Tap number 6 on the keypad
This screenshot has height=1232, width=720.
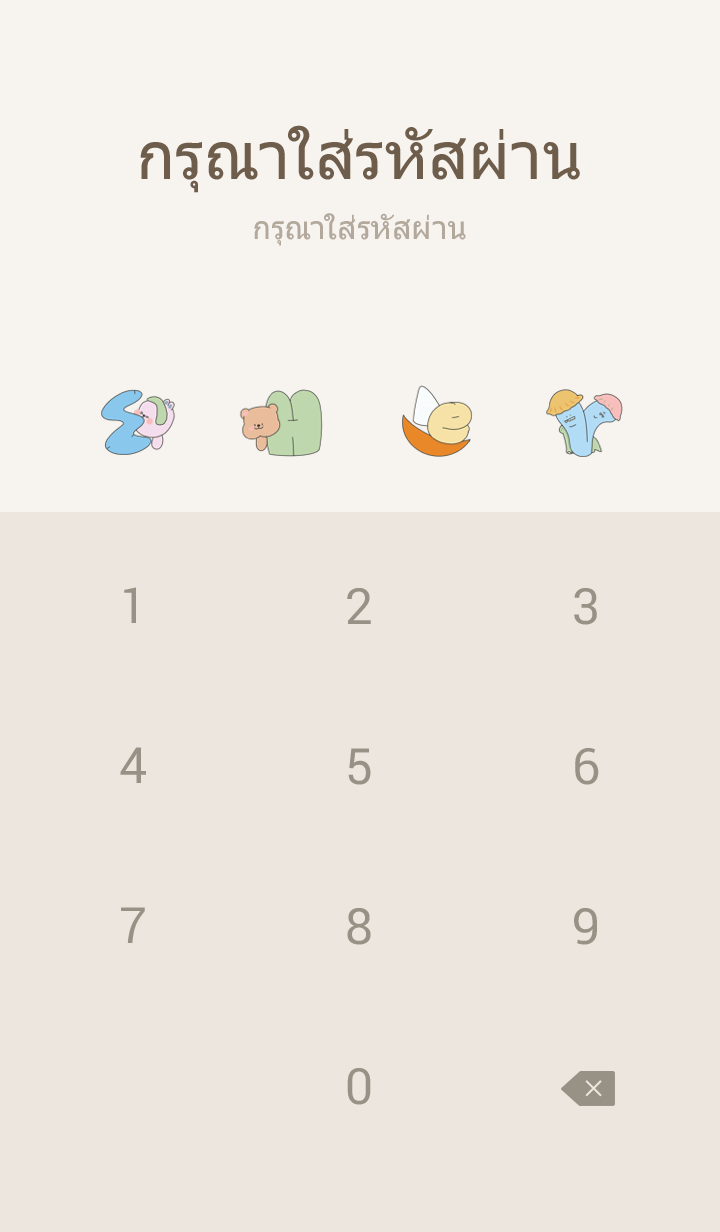(585, 767)
